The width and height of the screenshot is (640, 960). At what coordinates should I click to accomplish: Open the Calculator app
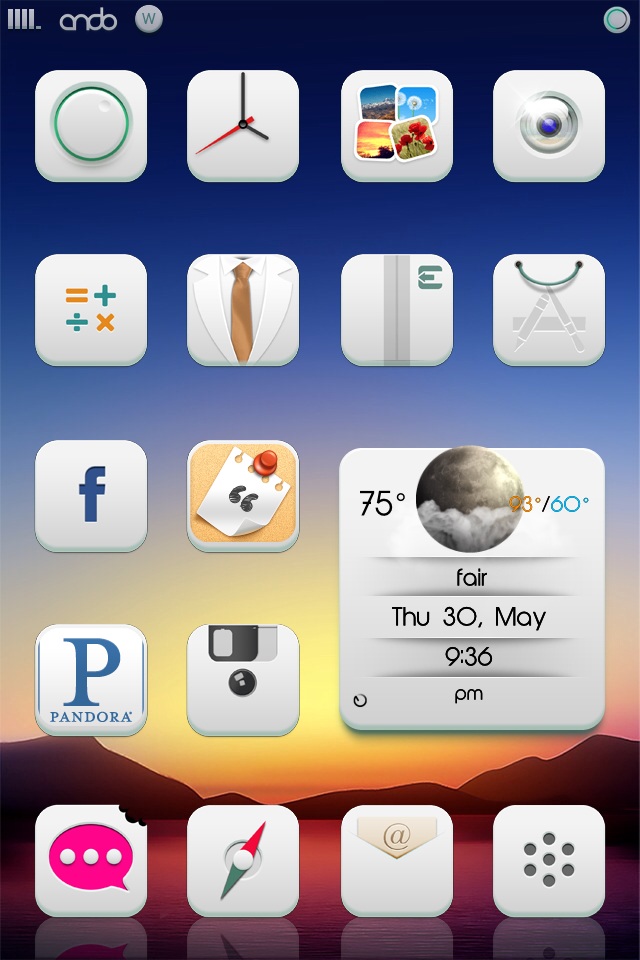91,310
